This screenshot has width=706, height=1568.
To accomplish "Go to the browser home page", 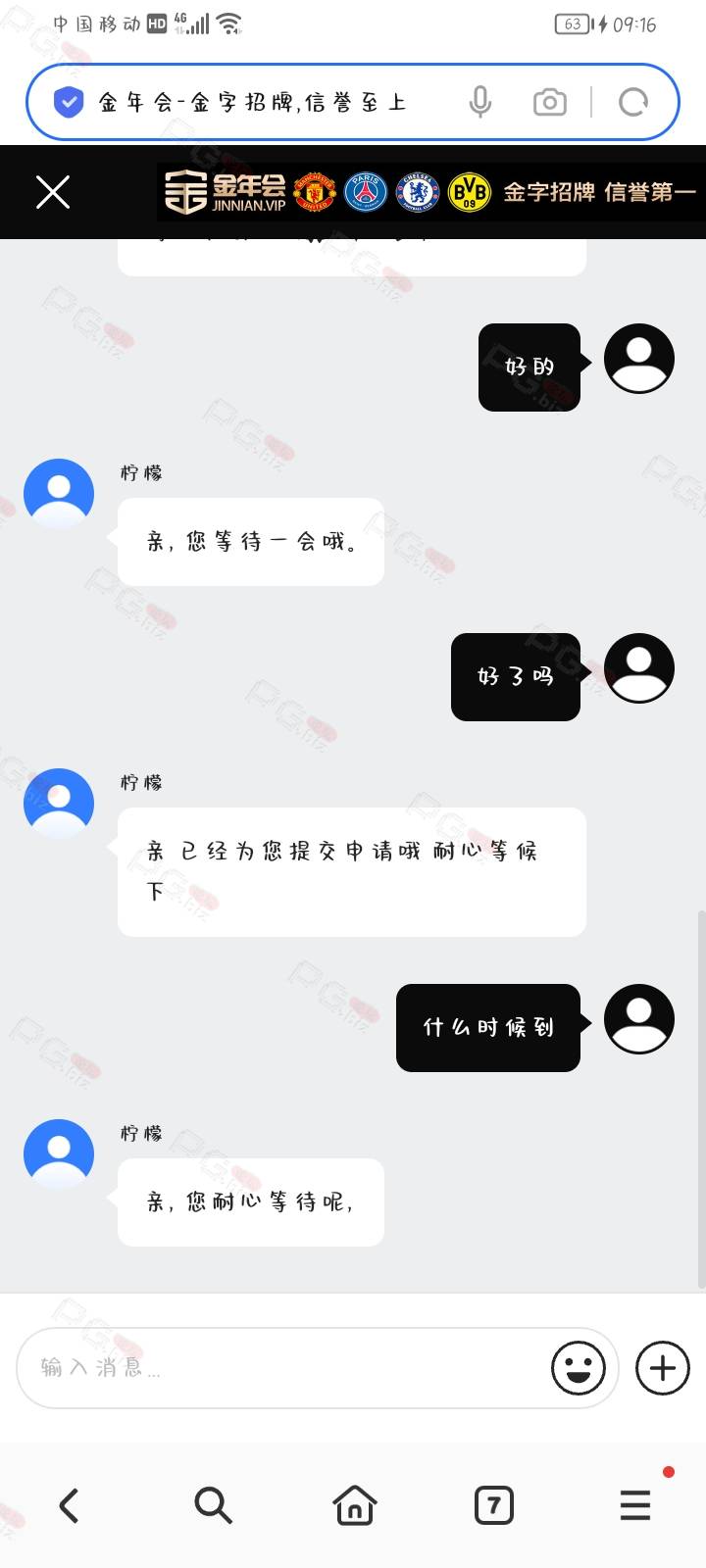I will tap(354, 1505).
